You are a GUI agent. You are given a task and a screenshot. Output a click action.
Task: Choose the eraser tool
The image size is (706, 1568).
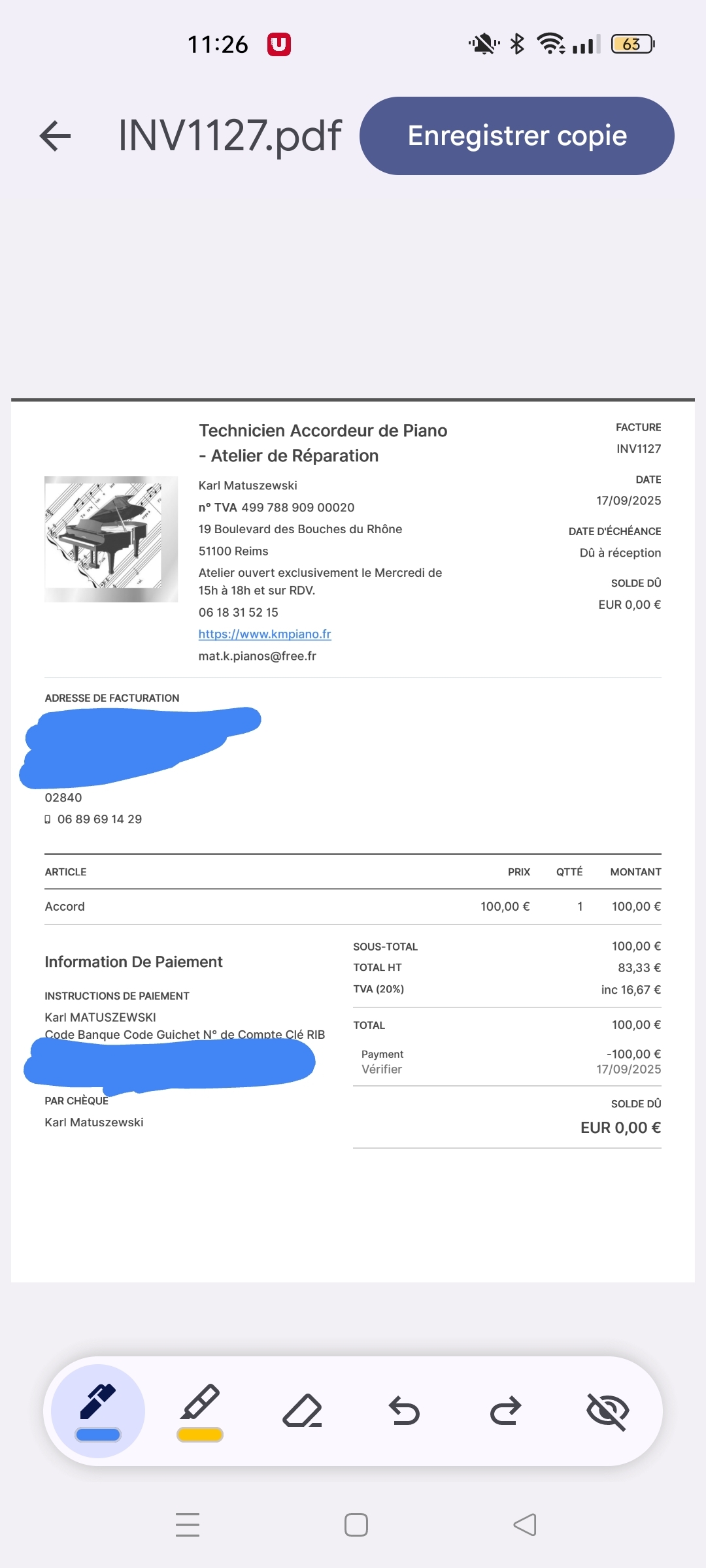click(302, 1411)
